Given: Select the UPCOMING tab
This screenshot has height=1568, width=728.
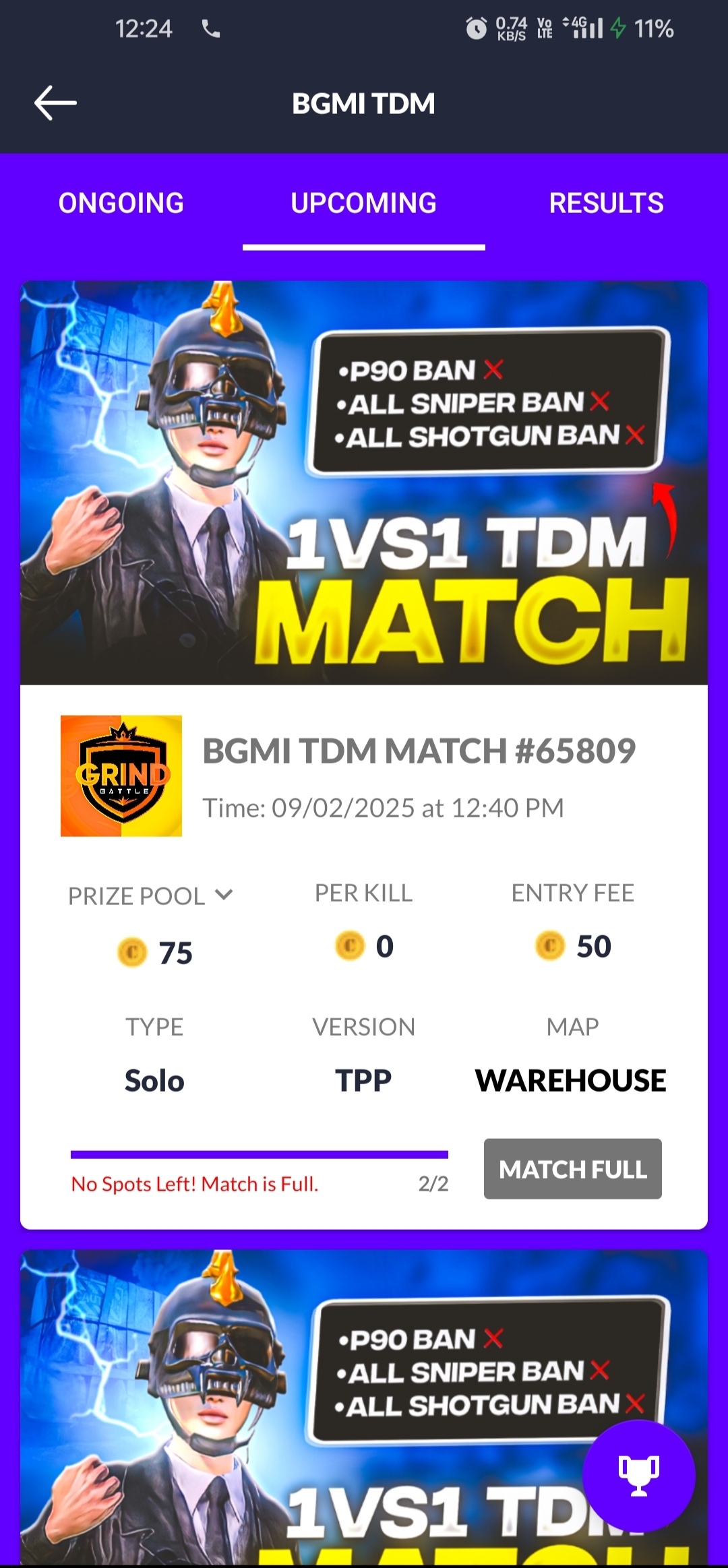Looking at the screenshot, I should click(363, 203).
